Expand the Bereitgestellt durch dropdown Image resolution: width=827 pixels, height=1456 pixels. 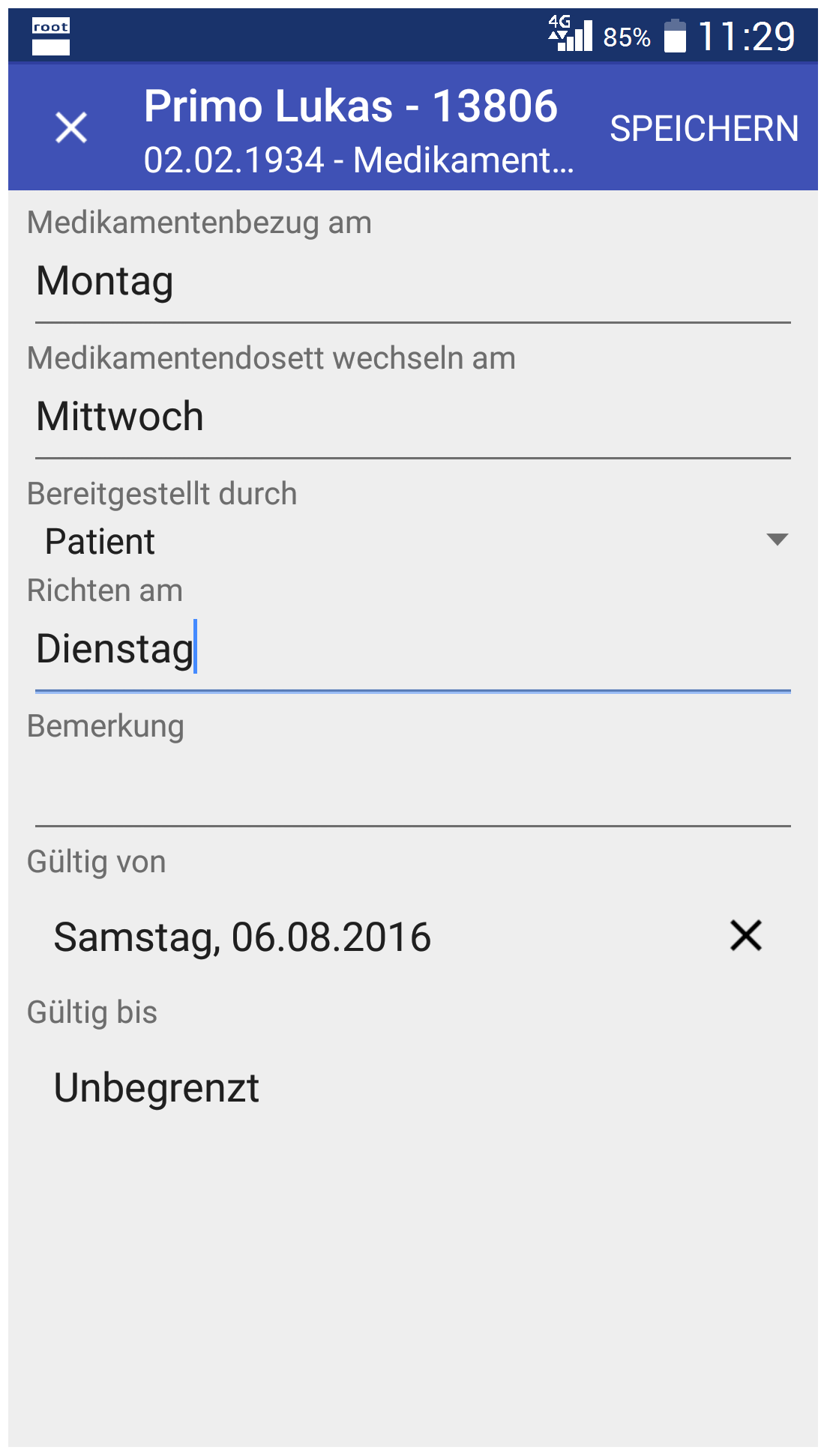click(413, 541)
